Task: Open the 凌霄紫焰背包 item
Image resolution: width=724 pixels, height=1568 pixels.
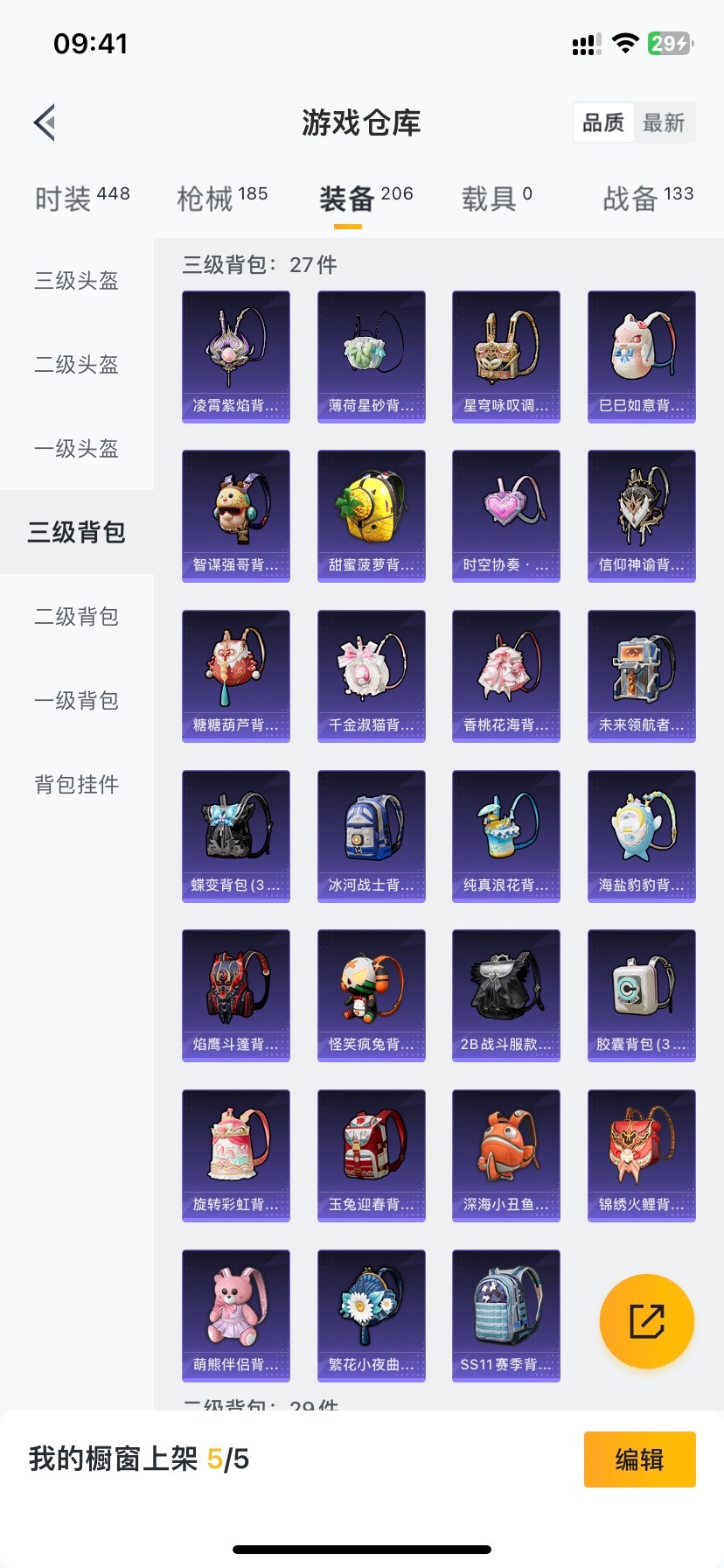Action: [x=236, y=356]
